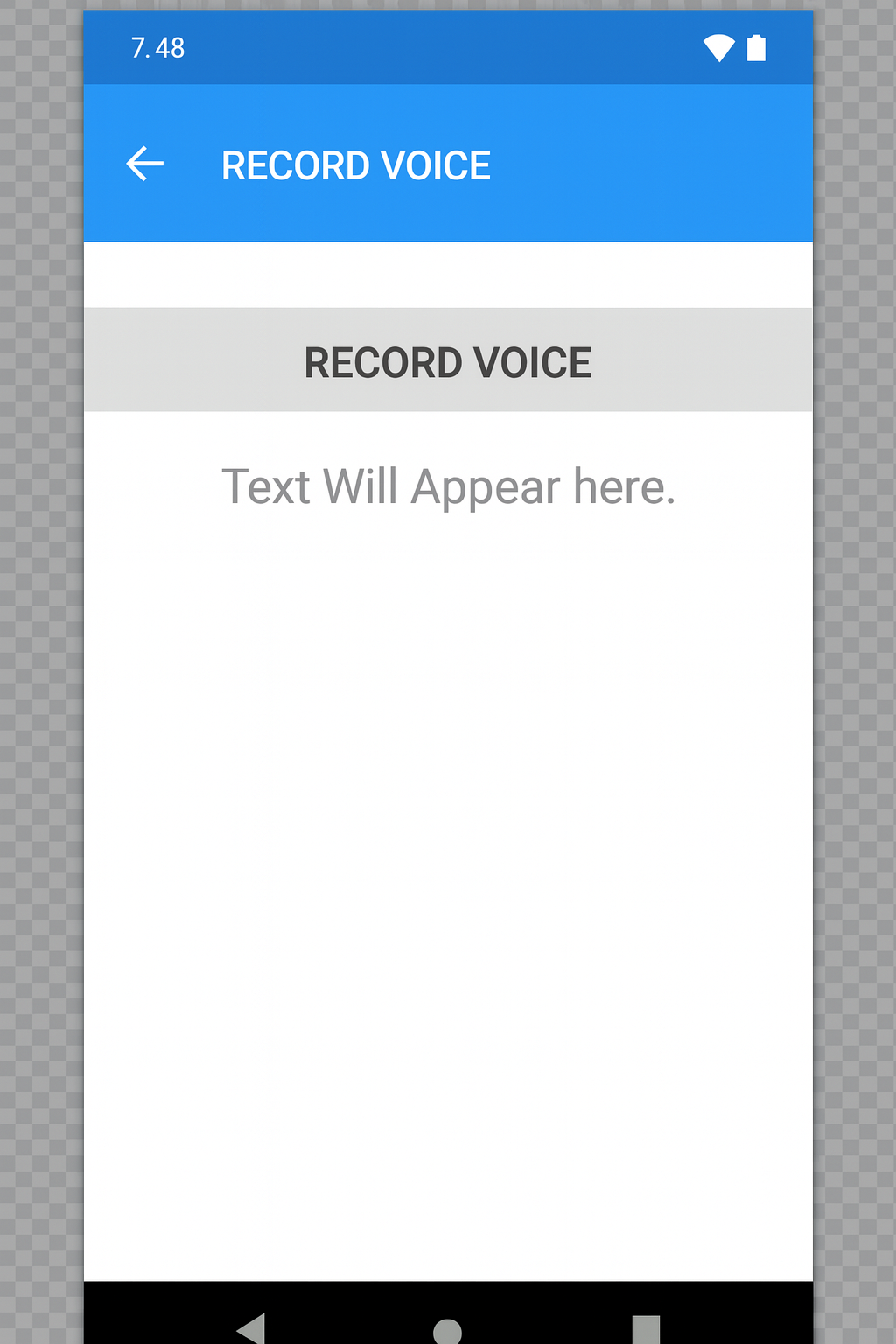This screenshot has height=1344, width=896.
Task: Tap the gray RECORD VOICE button
Action: (448, 360)
